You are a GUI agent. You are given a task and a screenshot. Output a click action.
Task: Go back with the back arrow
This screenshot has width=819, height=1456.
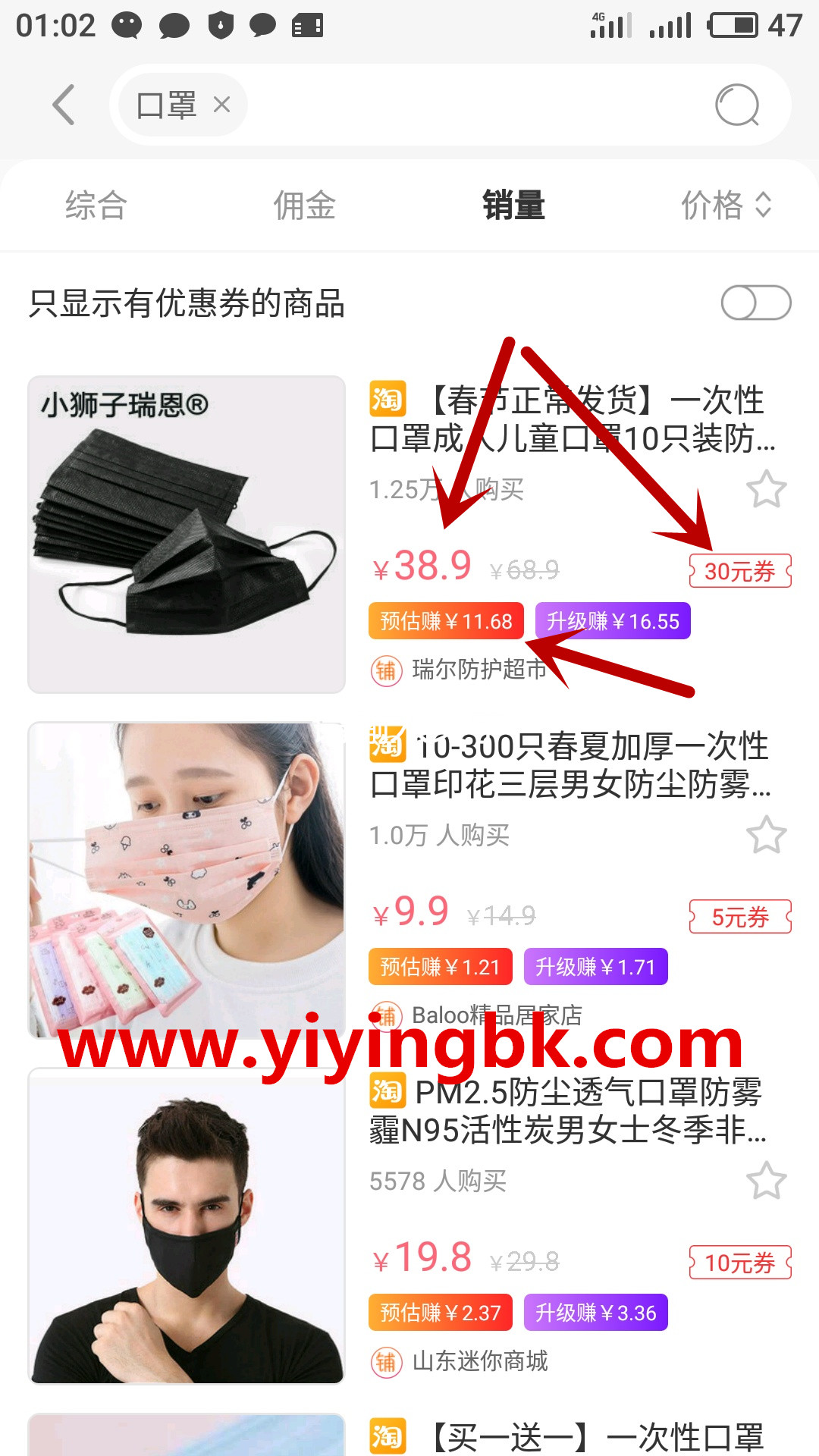tap(64, 105)
